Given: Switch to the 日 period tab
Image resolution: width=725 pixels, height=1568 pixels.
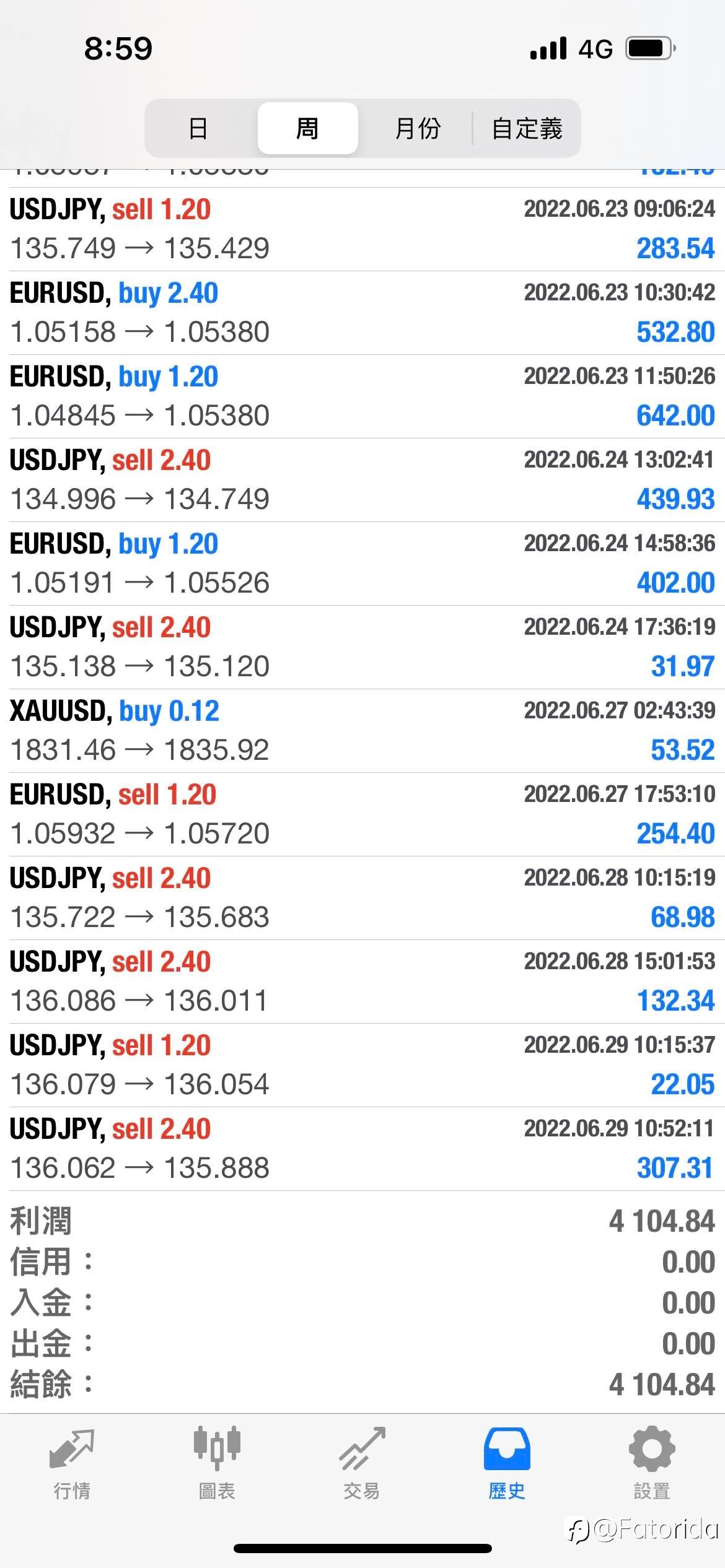Looking at the screenshot, I should point(198,128).
